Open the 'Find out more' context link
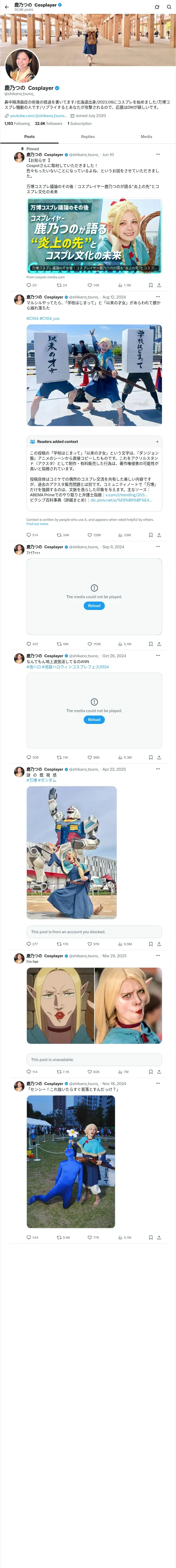Screen dimensions: 176x1568 click(x=37, y=523)
